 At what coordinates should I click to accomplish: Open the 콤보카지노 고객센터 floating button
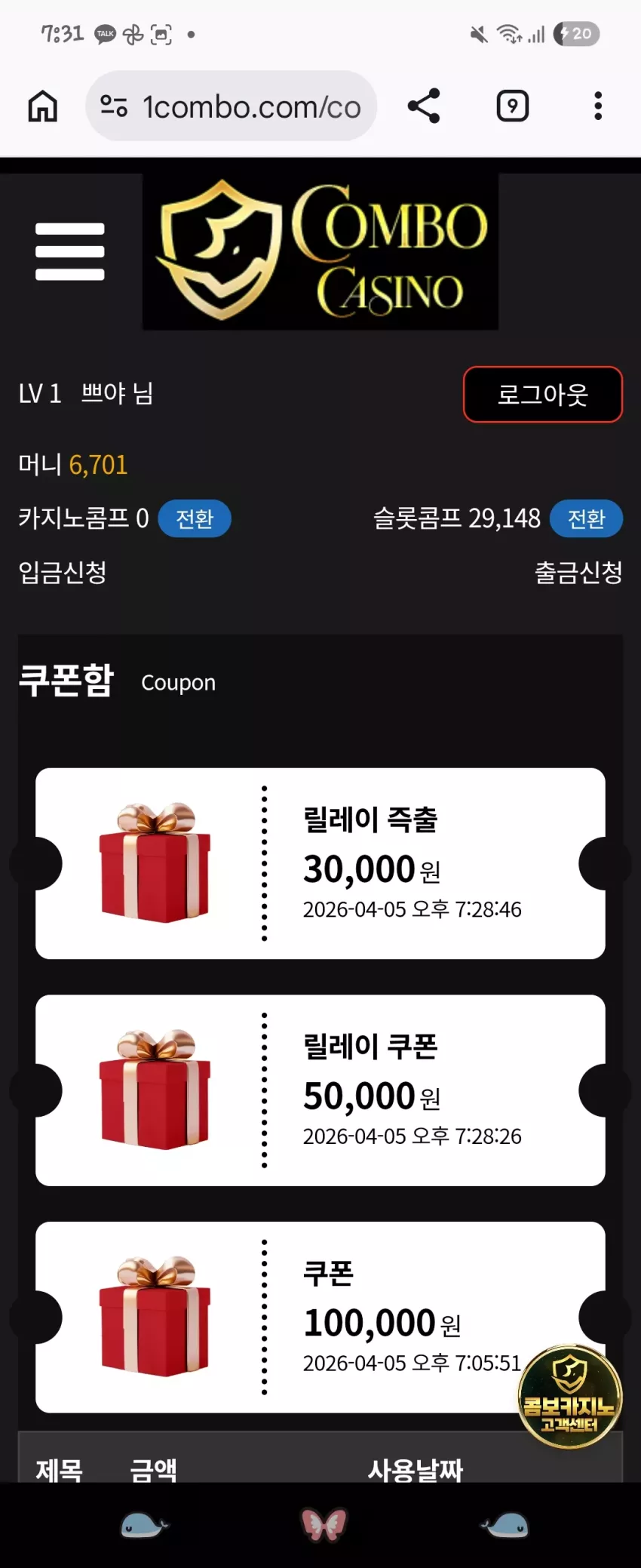pos(570,1396)
